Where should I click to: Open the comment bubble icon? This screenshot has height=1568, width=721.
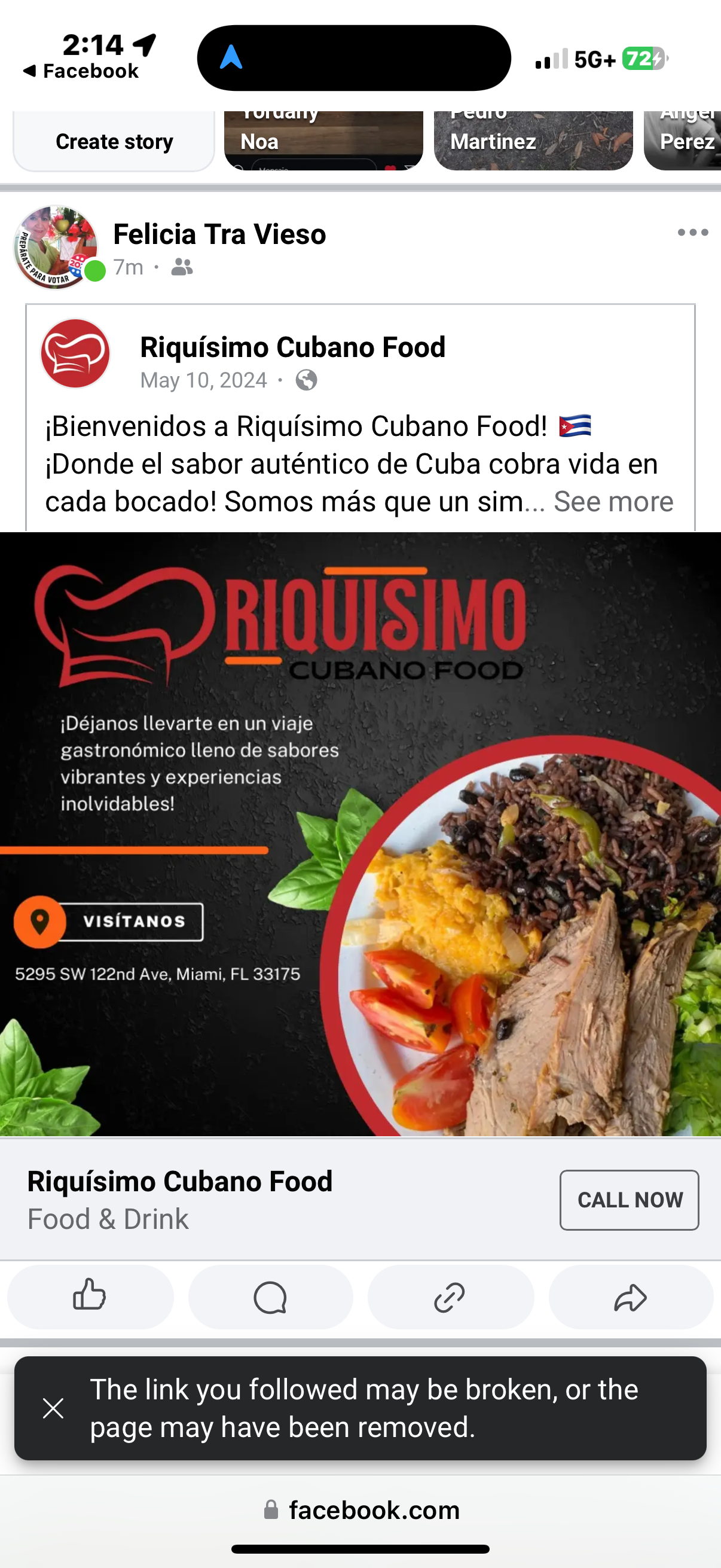[x=271, y=1297]
